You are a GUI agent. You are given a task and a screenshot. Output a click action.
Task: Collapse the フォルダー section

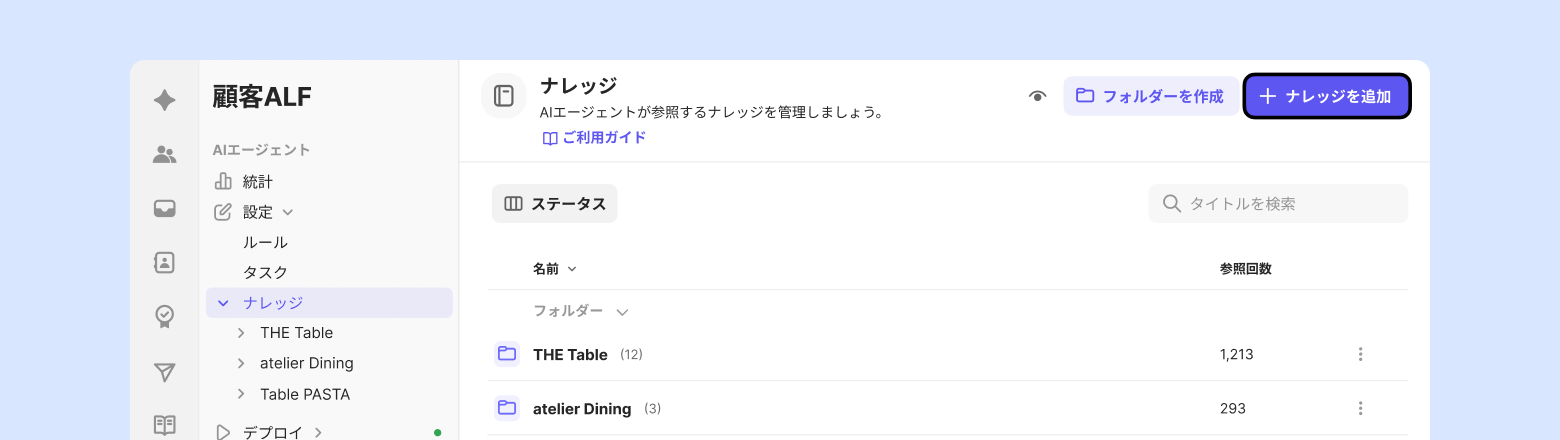point(622,312)
